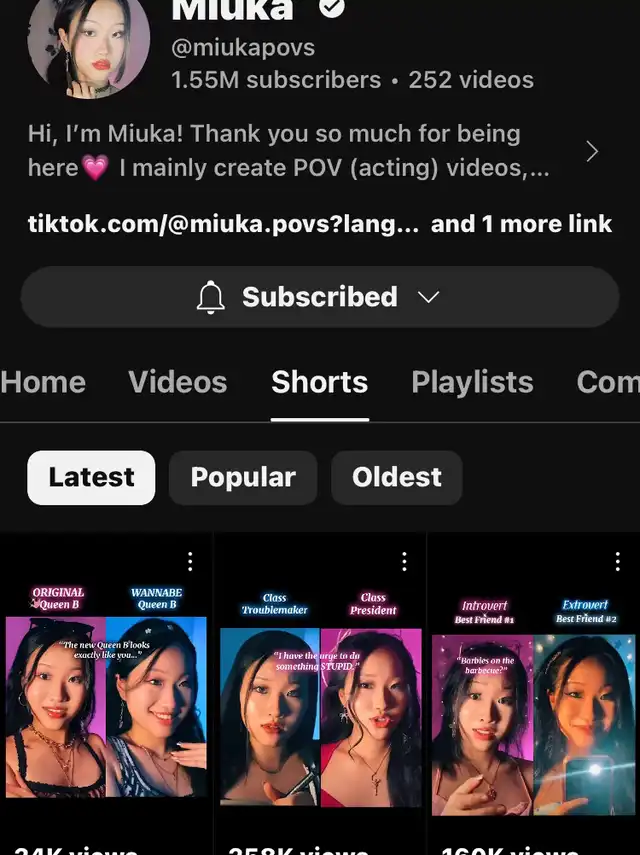The width and height of the screenshot is (640, 855).
Task: Switch to the Videos tab
Action: [178, 382]
